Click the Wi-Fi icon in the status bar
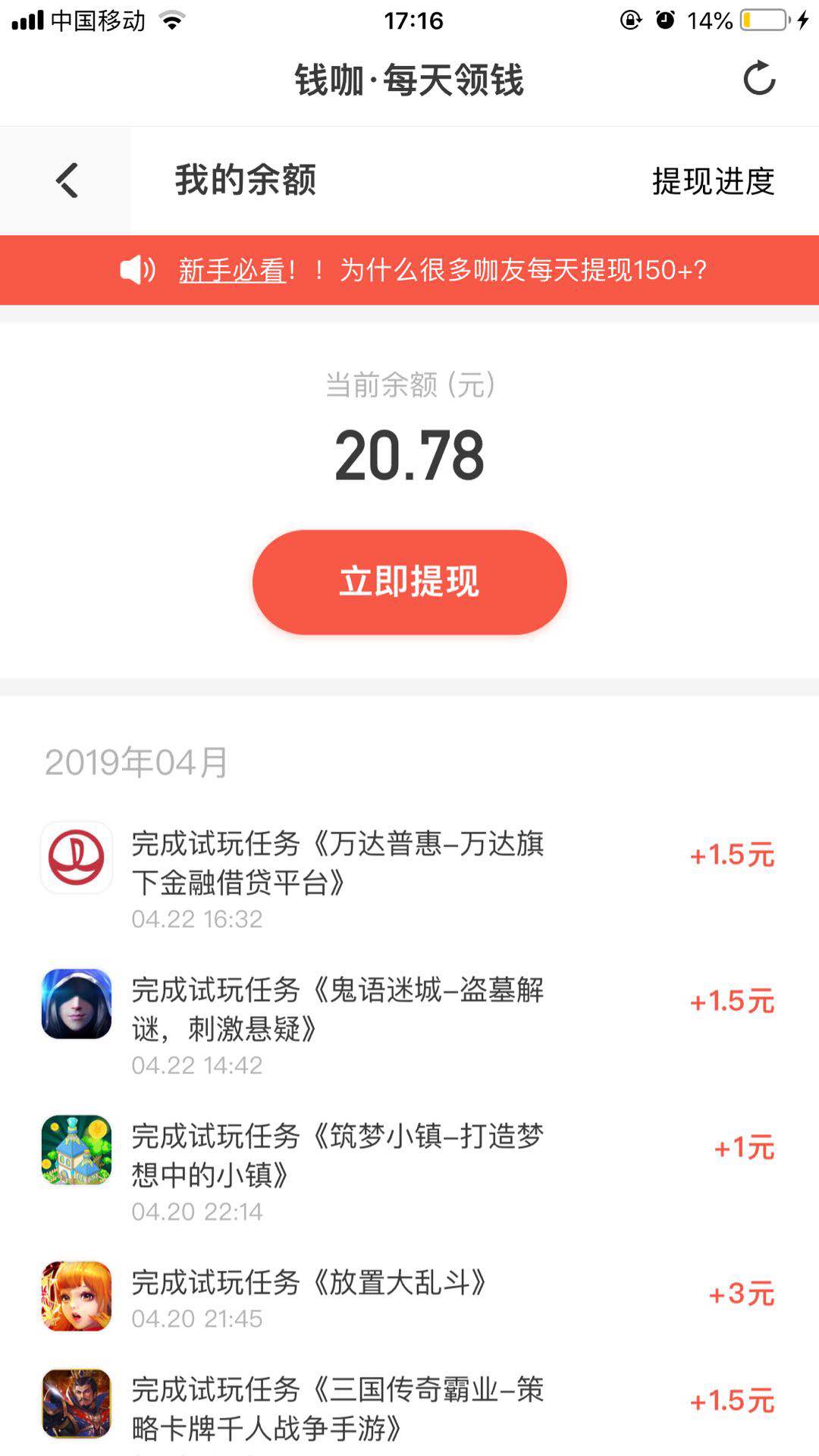Image resolution: width=819 pixels, height=1456 pixels. pyautogui.click(x=173, y=20)
